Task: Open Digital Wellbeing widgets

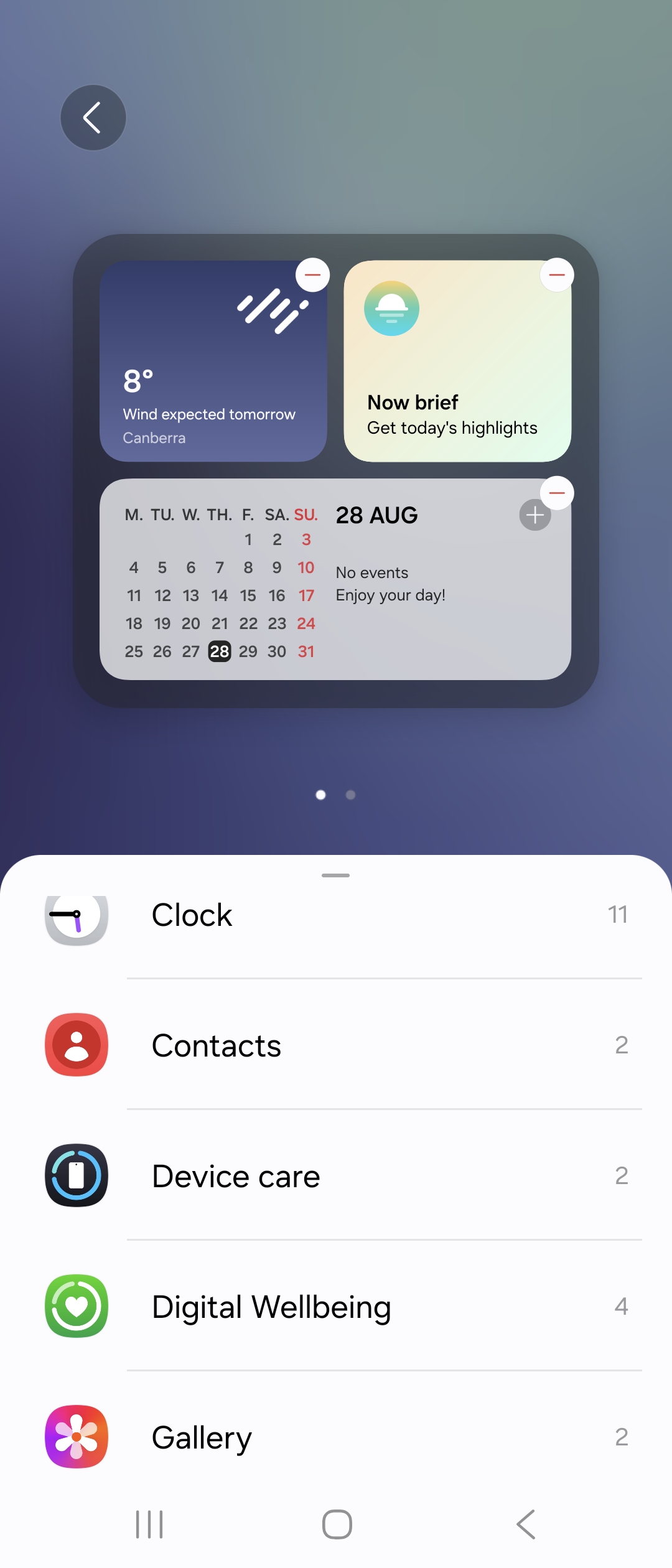Action: [336, 1307]
